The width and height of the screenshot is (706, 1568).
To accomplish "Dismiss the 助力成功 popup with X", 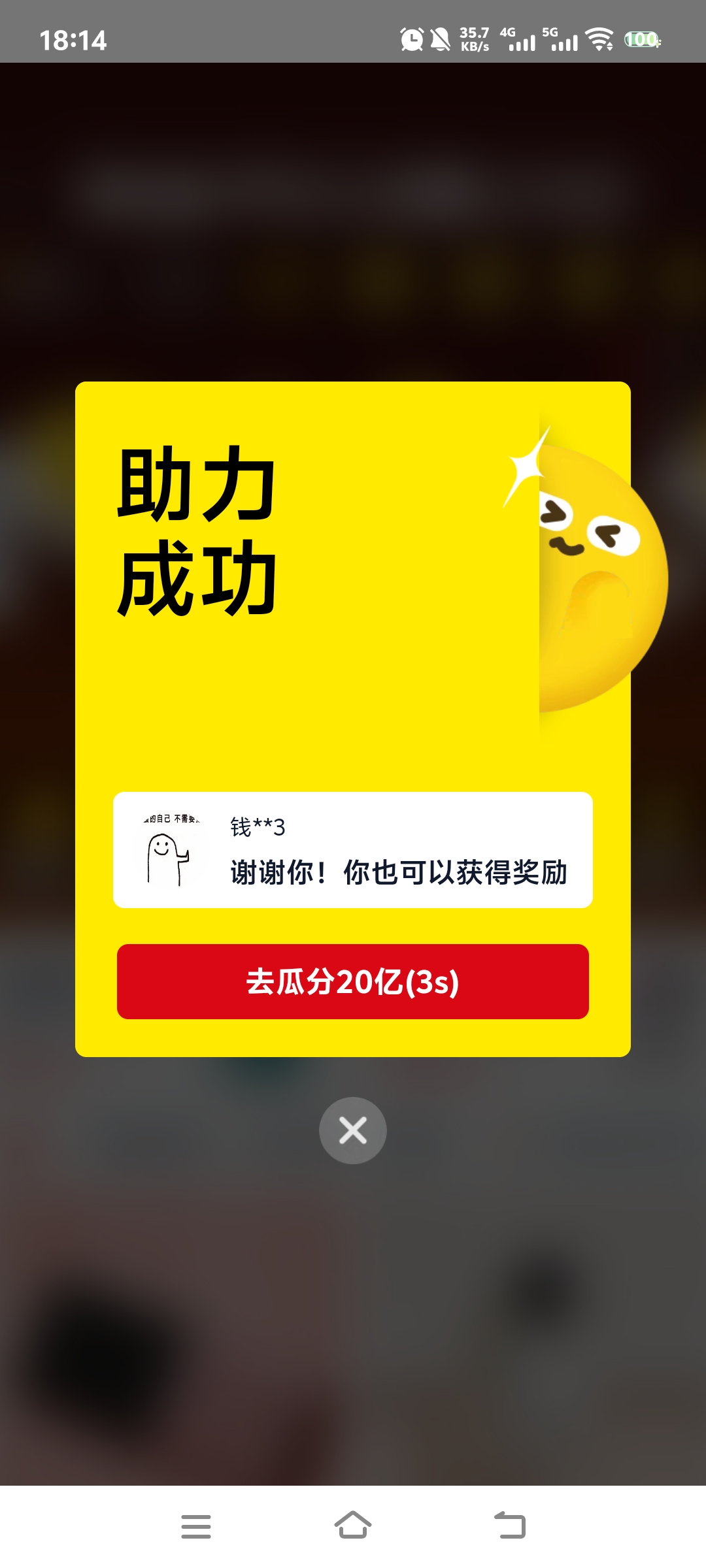I will tap(353, 1130).
